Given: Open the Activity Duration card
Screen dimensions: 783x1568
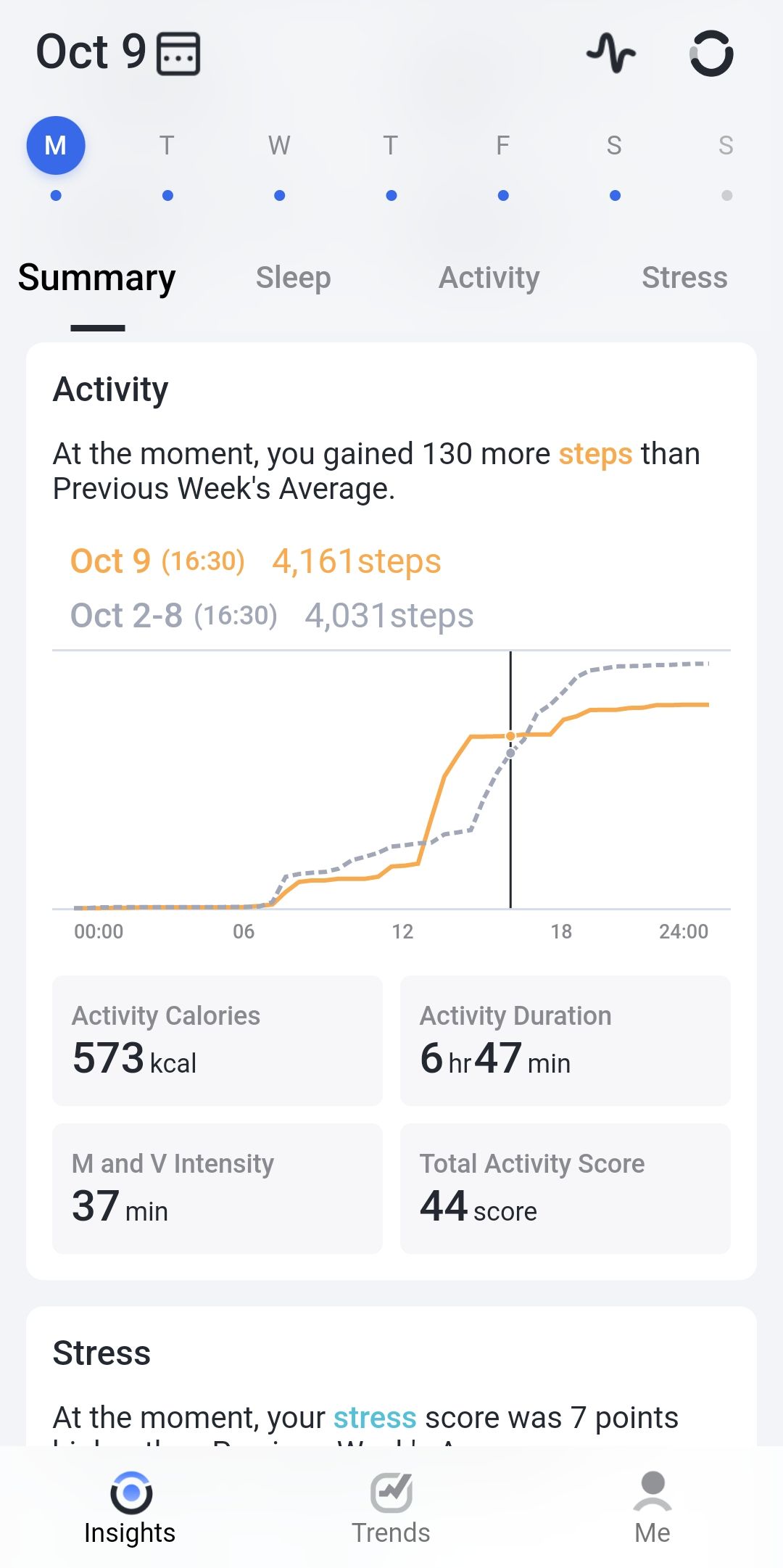Looking at the screenshot, I should click(x=565, y=1041).
